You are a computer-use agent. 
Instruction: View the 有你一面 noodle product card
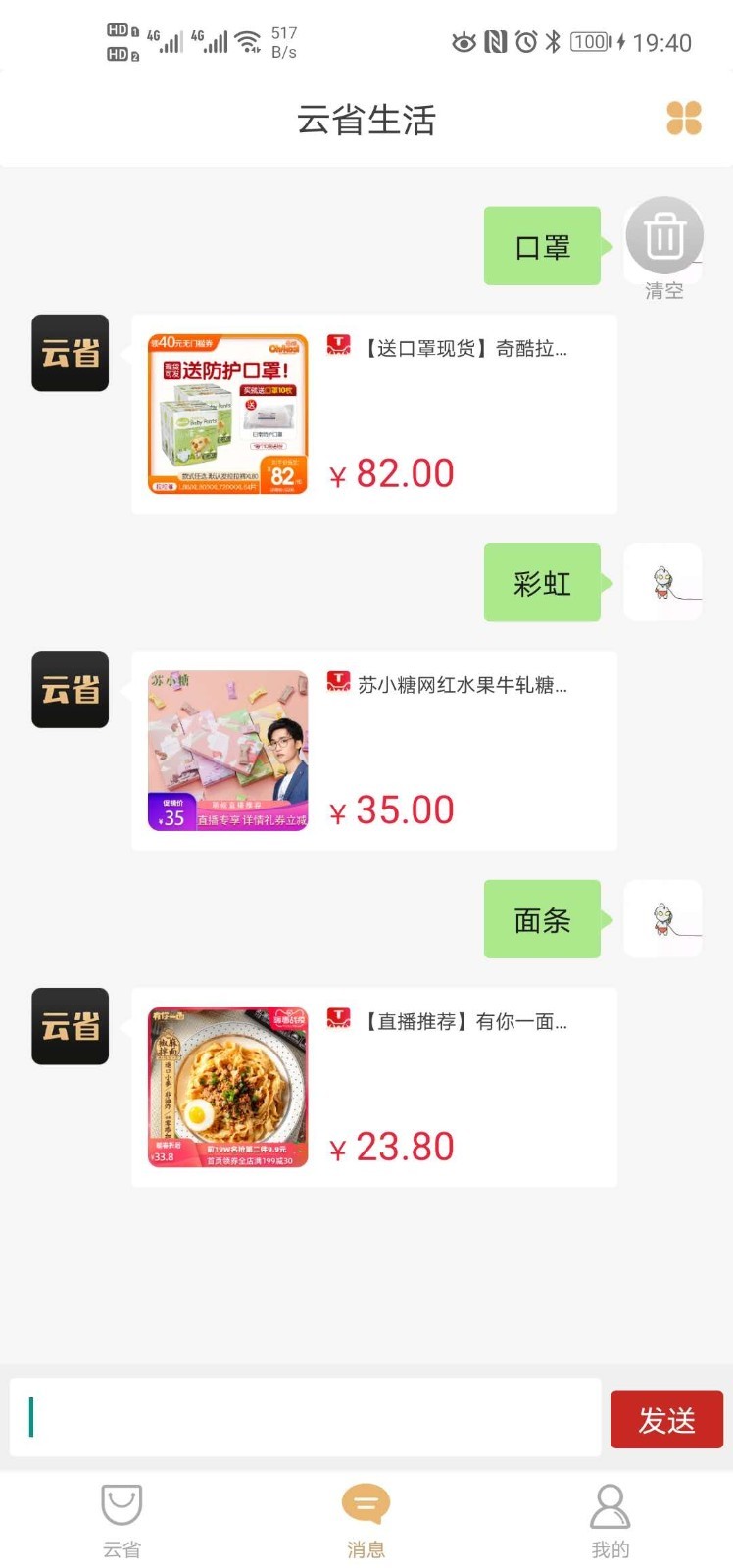373,1087
